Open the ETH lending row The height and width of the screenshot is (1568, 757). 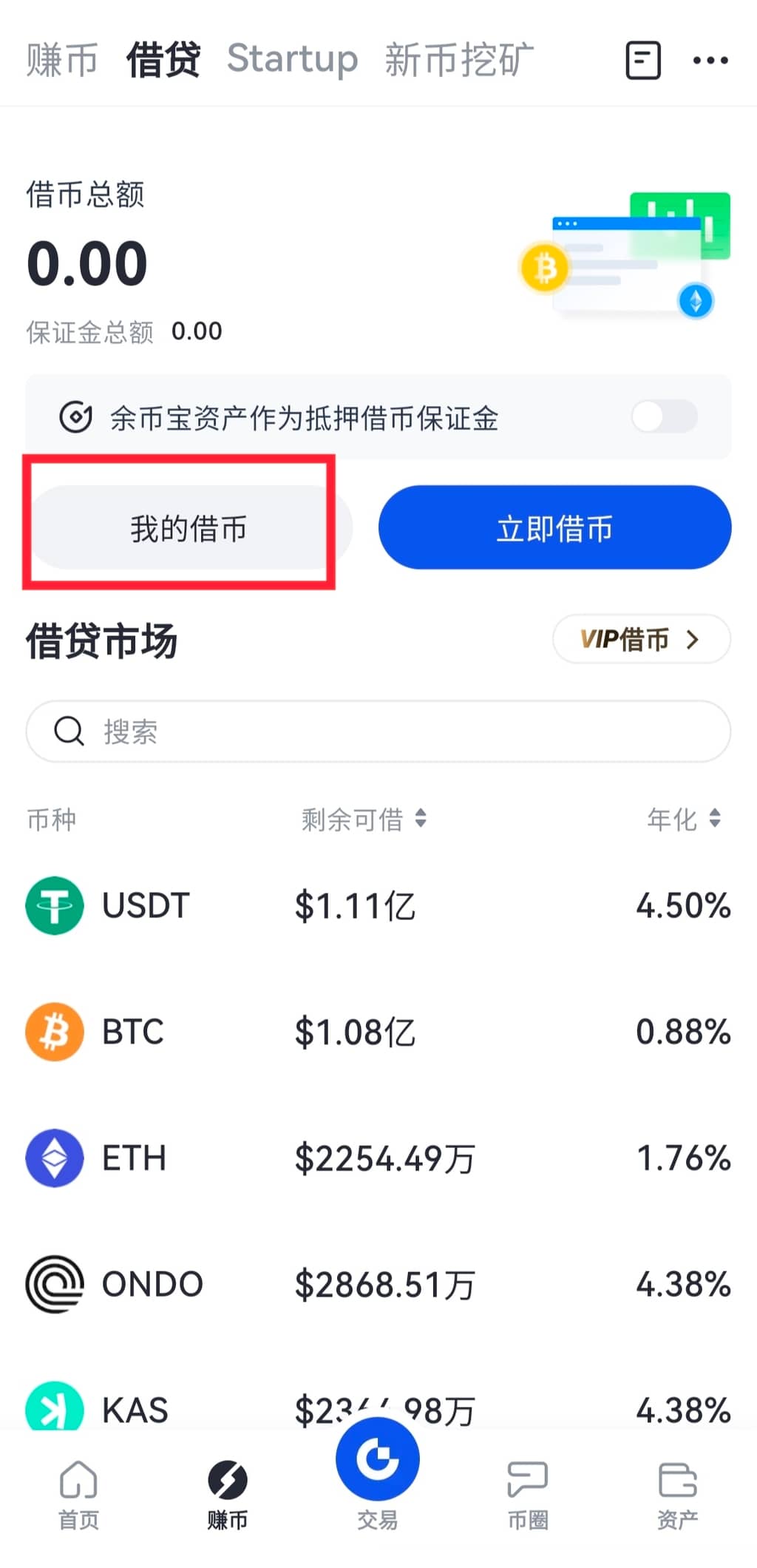coord(378,1158)
